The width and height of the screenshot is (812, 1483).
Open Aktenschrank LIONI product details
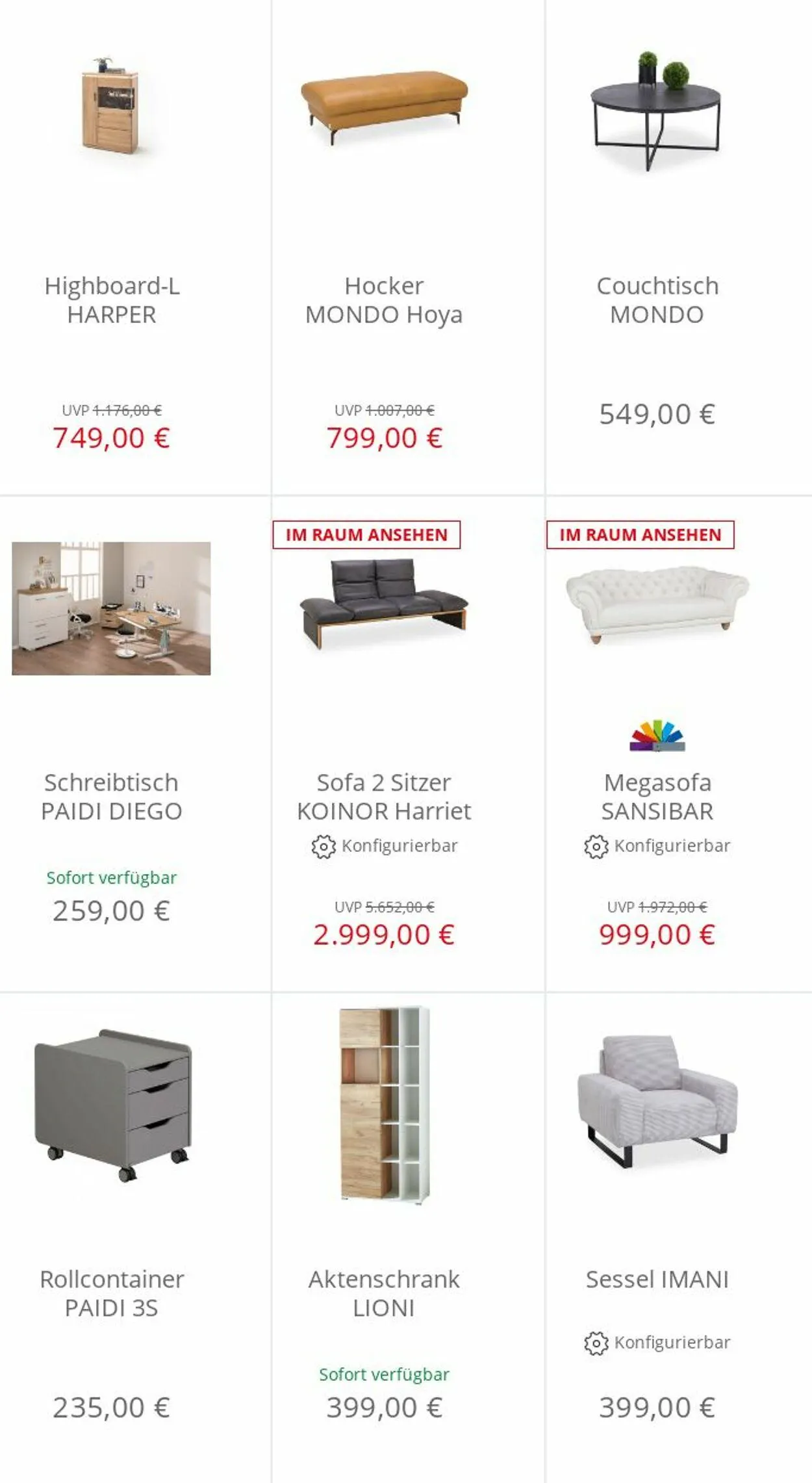coord(384,1293)
